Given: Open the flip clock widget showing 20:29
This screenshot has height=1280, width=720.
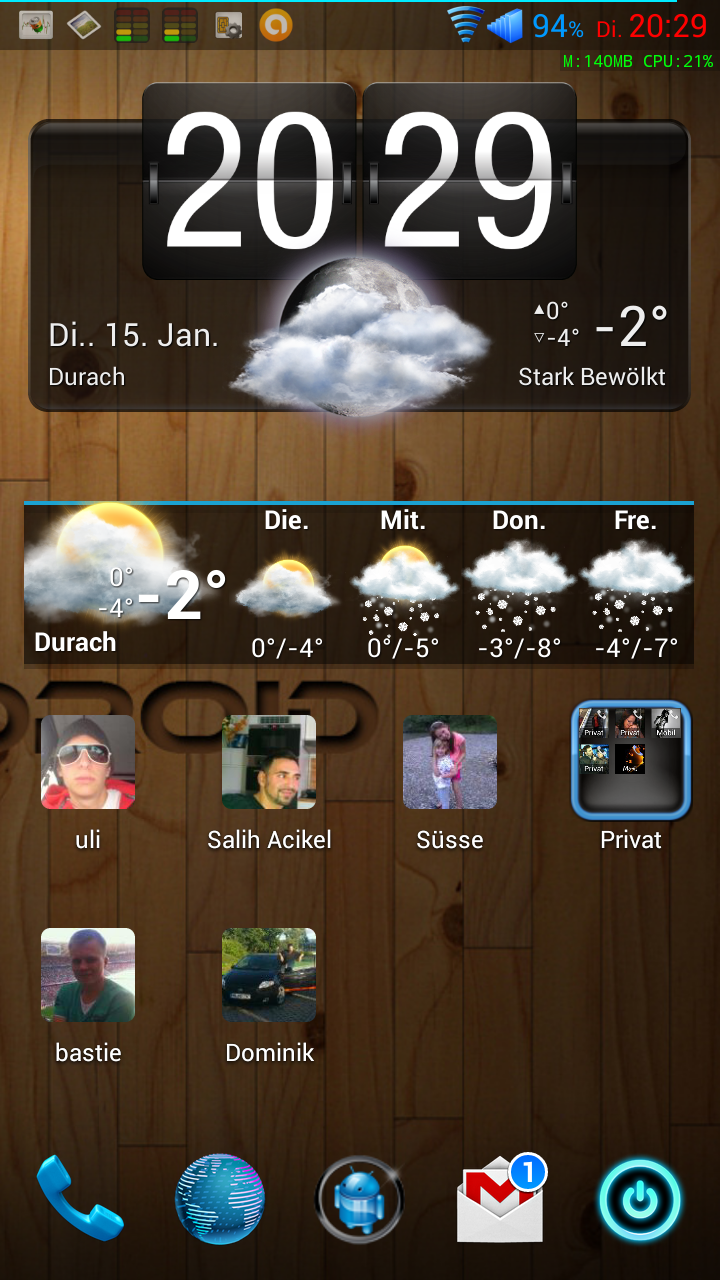Looking at the screenshot, I should 360,181.
